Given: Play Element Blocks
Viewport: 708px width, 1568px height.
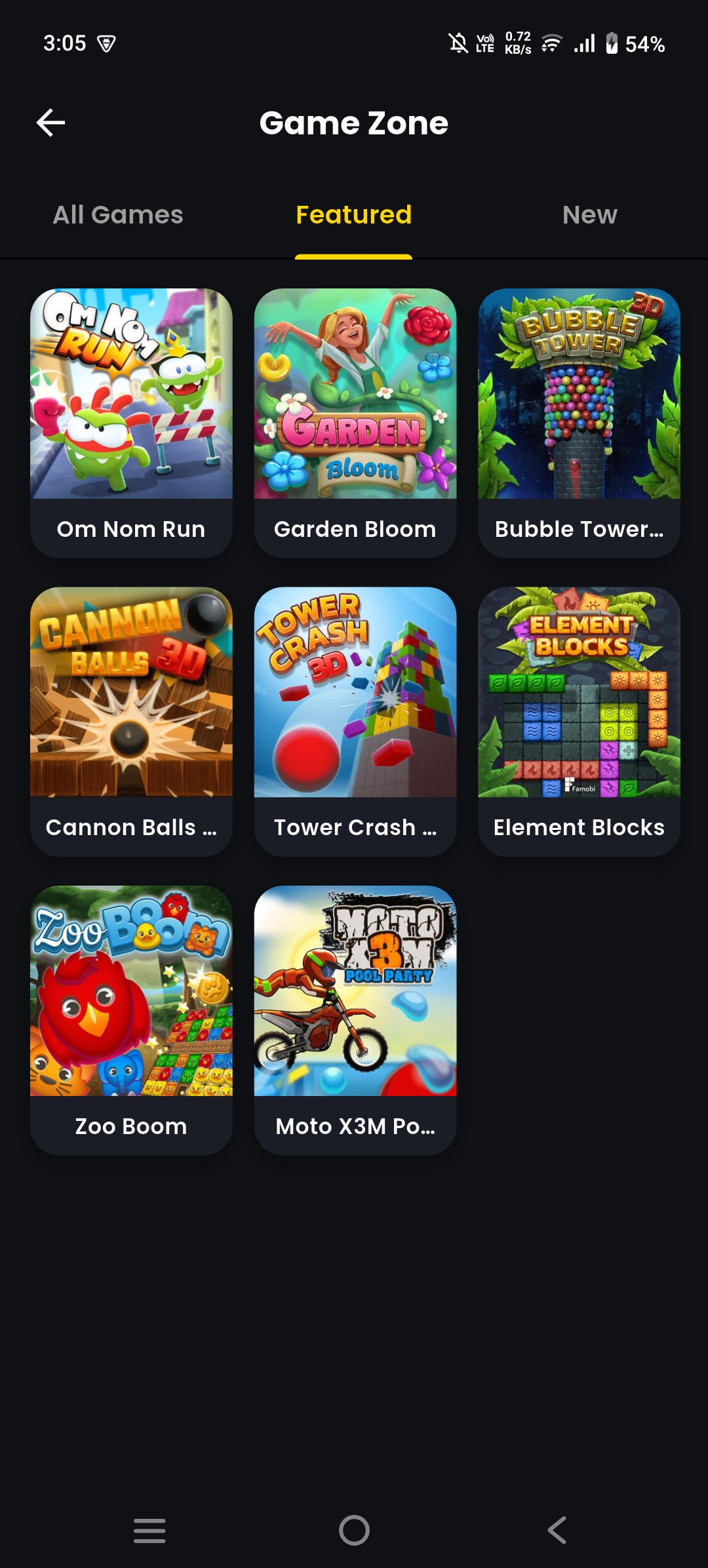Looking at the screenshot, I should coord(578,695).
